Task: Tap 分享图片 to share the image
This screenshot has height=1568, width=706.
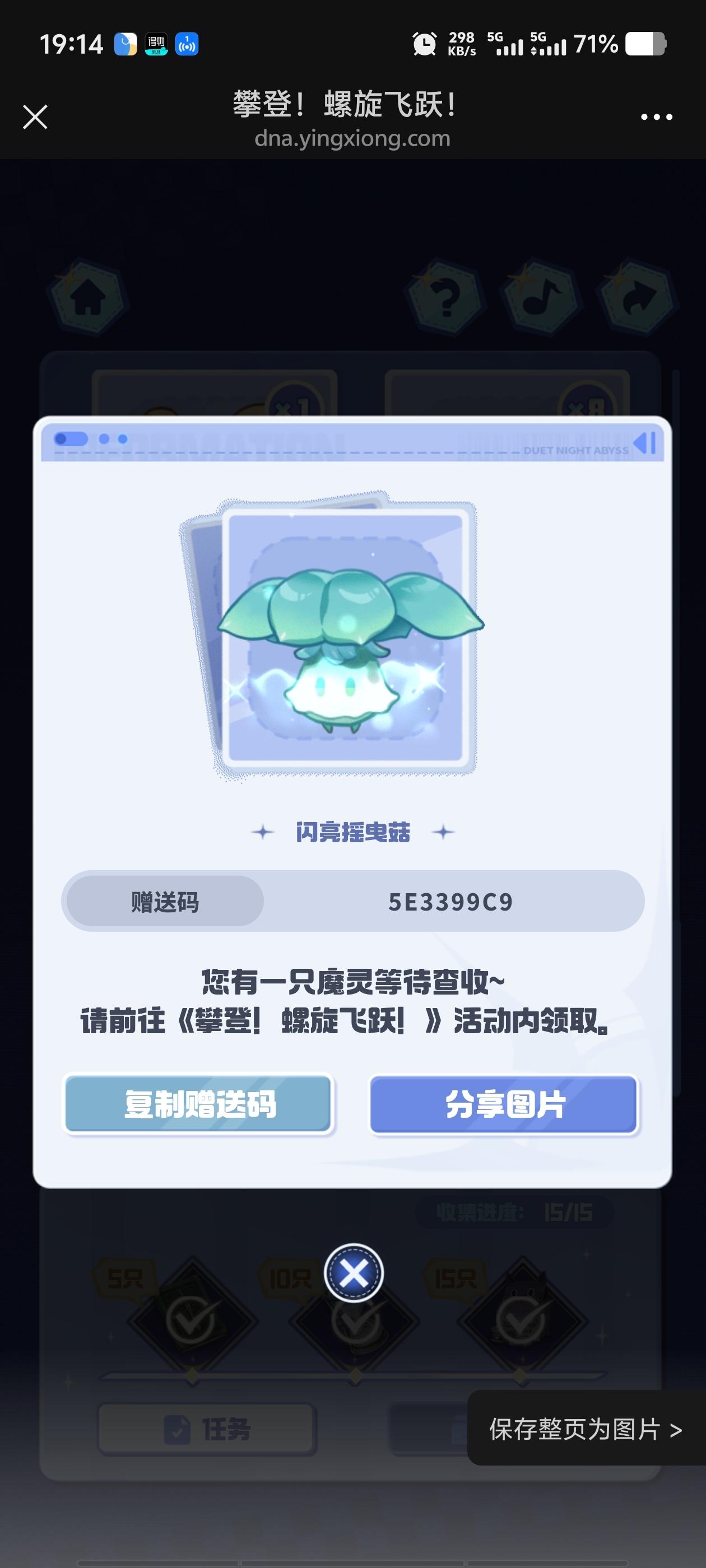Action: [504, 1104]
